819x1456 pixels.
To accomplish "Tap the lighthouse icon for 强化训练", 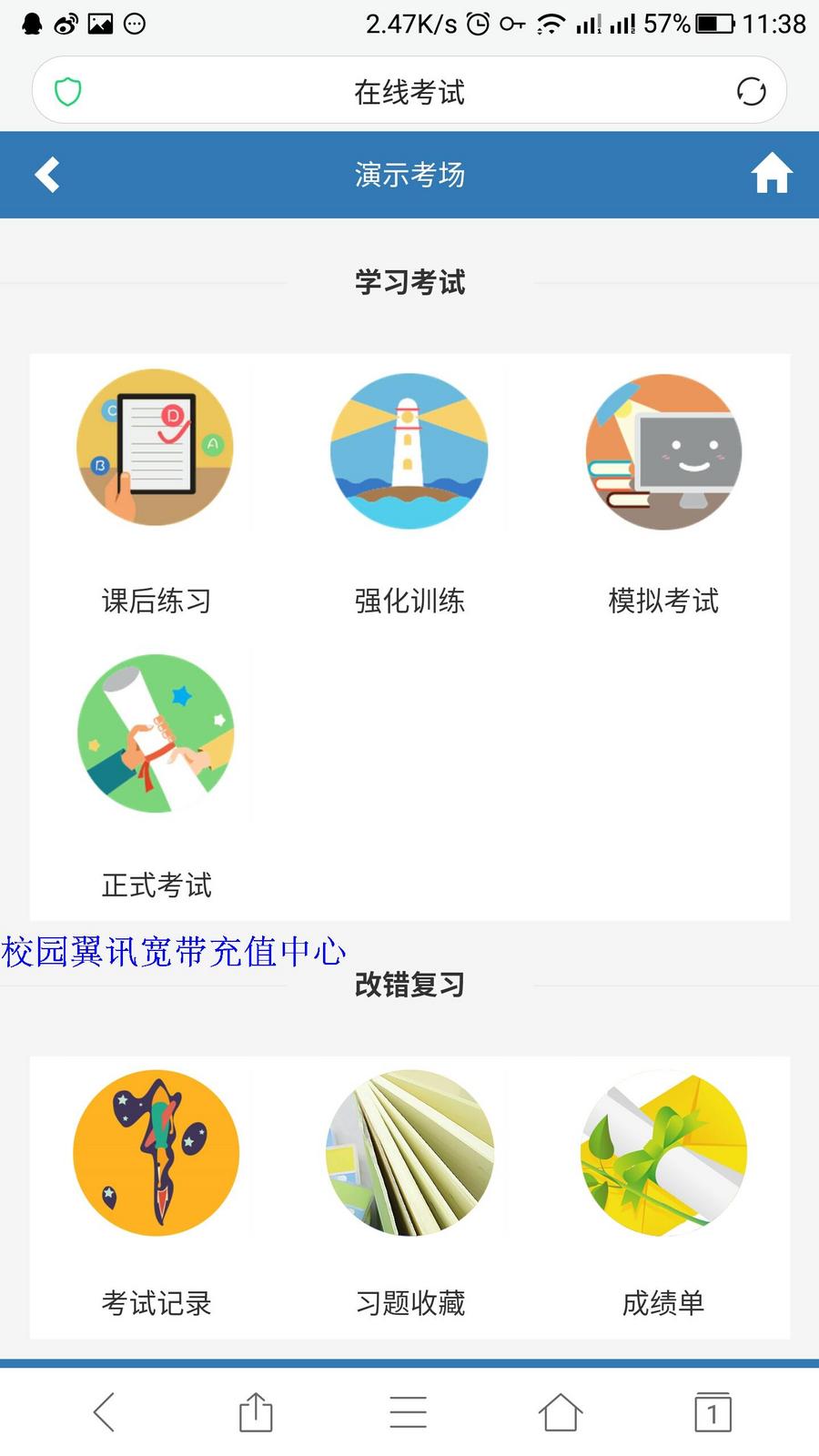I will [409, 449].
